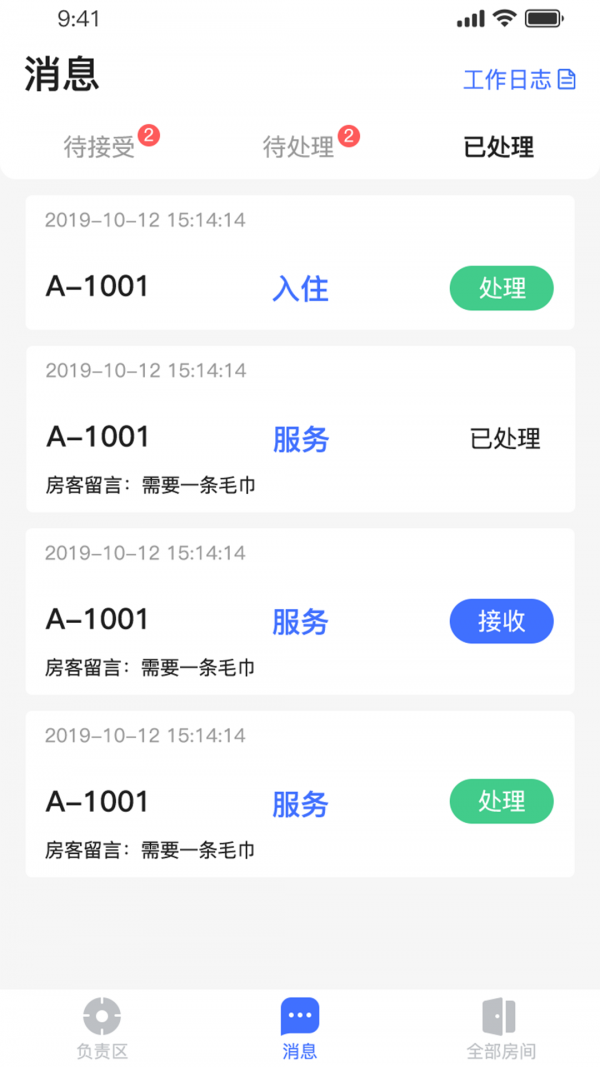Open the 工作日志 work log
The width and height of the screenshot is (600, 1067).
519,80
